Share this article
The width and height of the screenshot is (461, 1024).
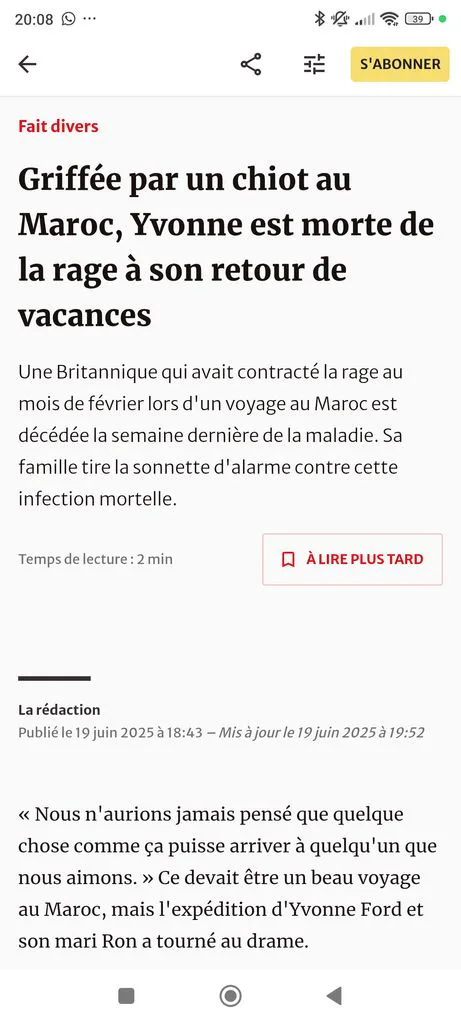click(251, 64)
